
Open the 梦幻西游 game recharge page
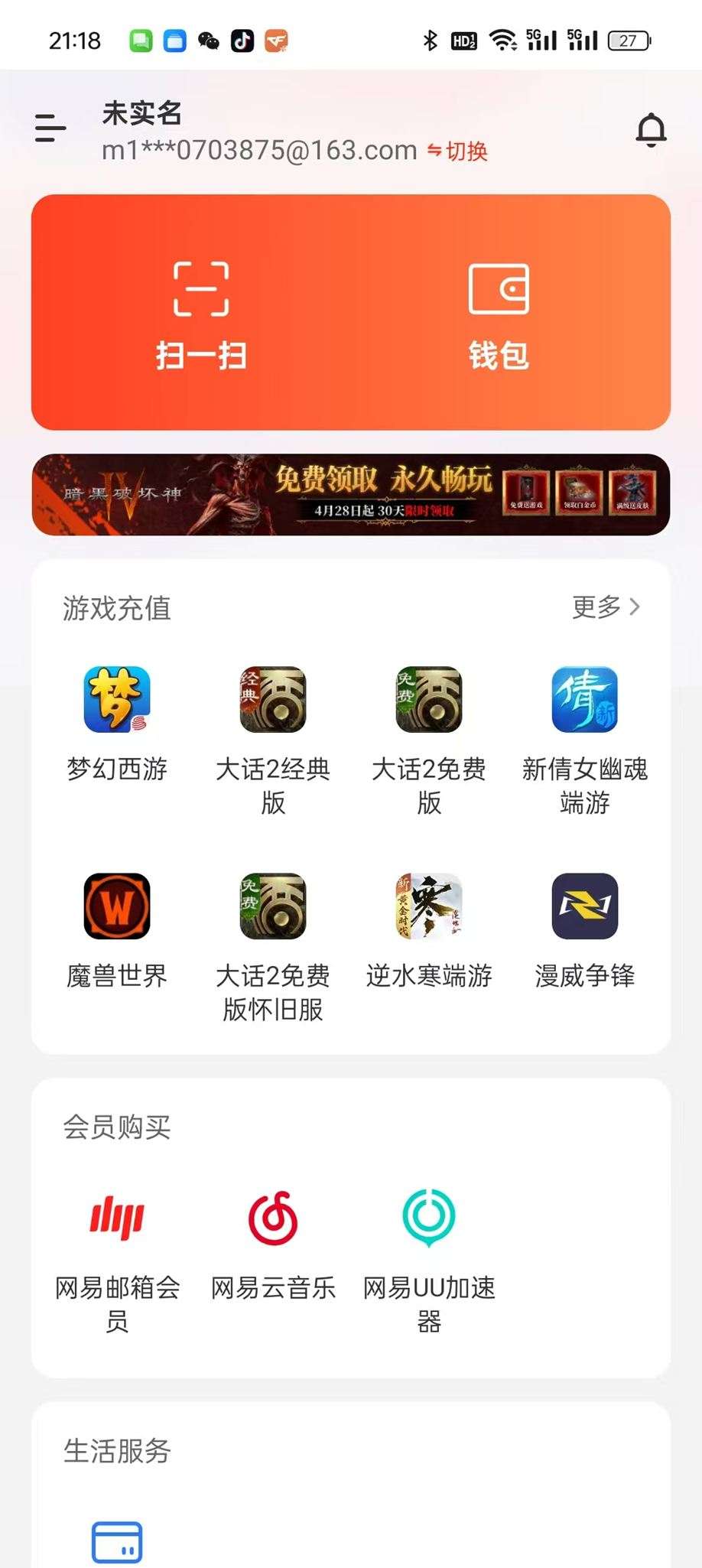(x=117, y=700)
